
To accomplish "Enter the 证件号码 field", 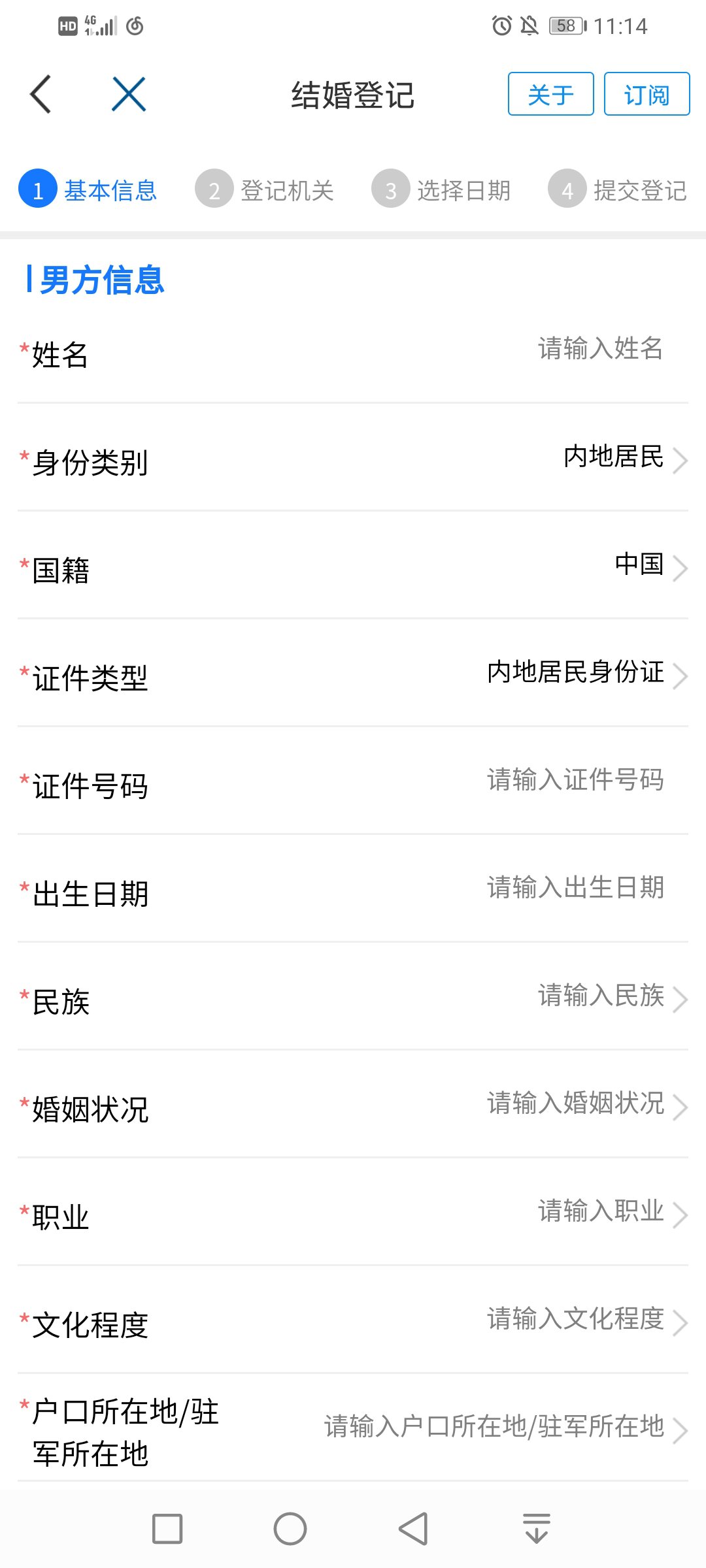I will (575, 780).
